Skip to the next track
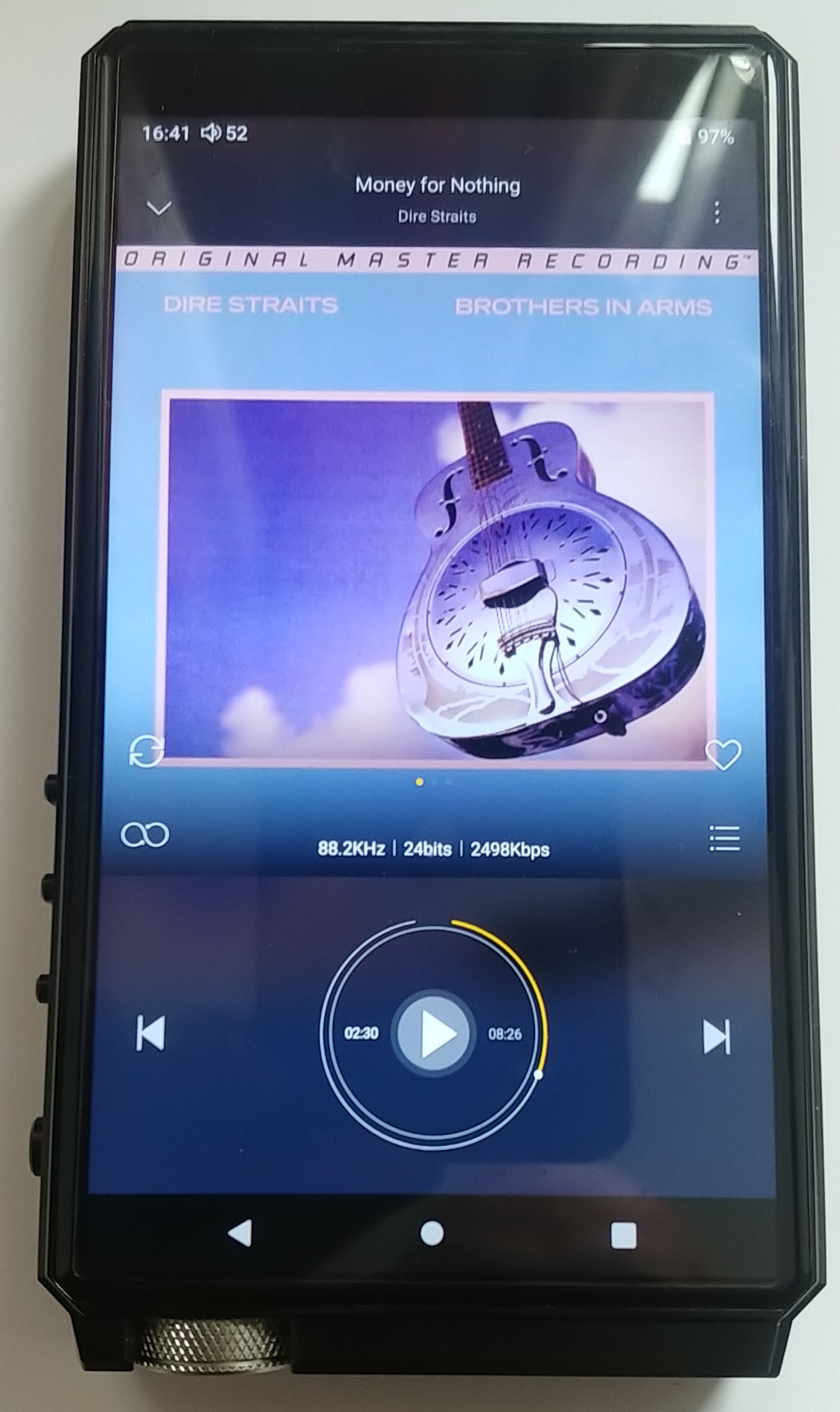This screenshot has height=1412, width=840. click(716, 1037)
